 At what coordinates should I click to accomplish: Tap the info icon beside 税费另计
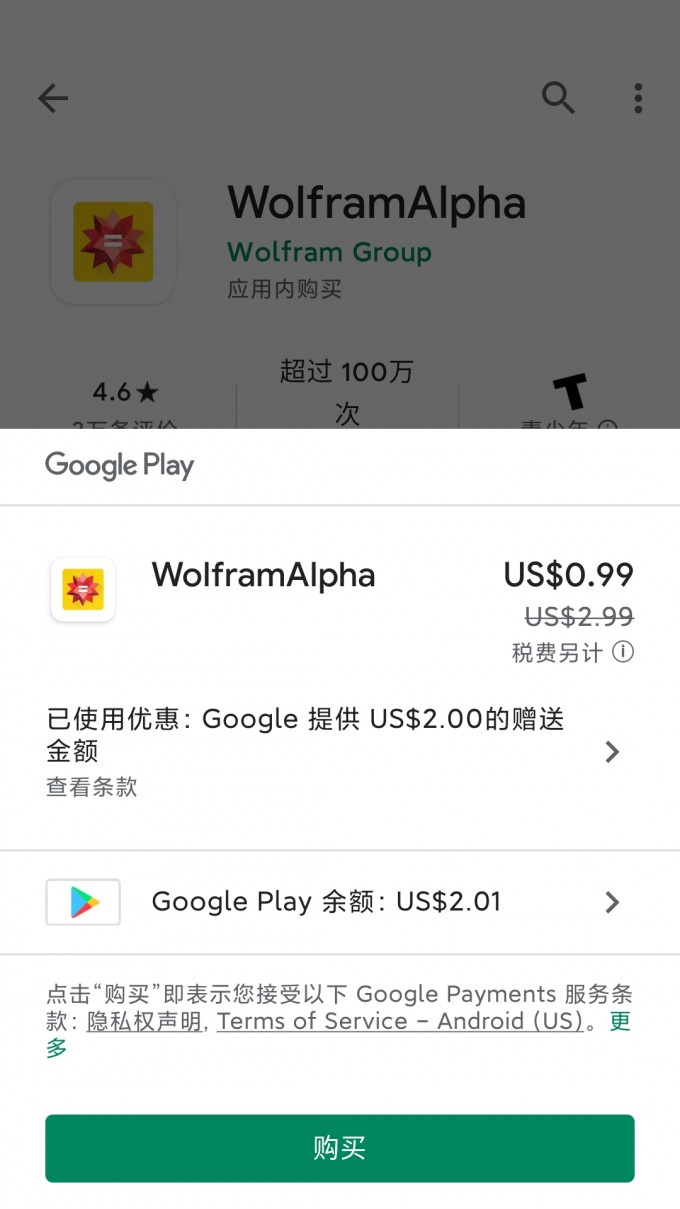[623, 653]
